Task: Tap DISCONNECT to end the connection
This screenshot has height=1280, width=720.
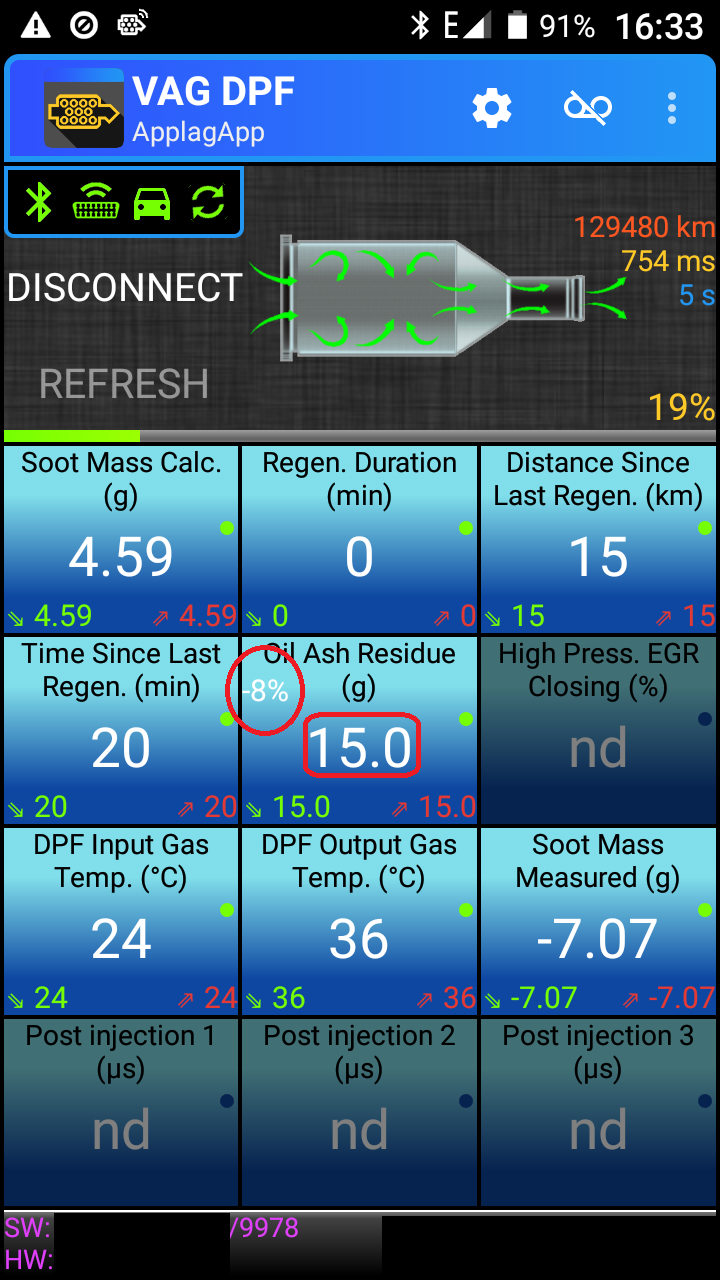Action: click(125, 288)
